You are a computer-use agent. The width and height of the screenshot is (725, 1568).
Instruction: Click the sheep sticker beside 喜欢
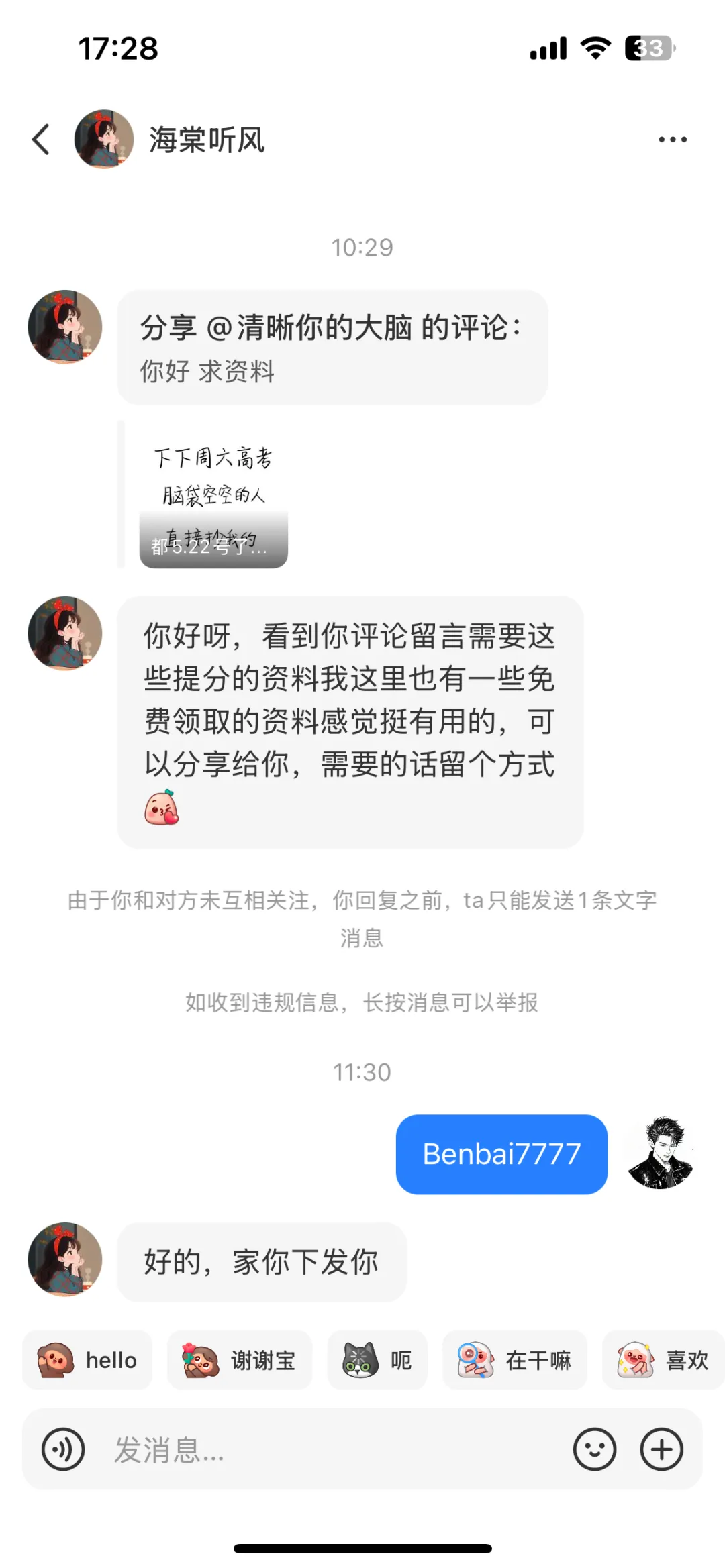point(634,1361)
